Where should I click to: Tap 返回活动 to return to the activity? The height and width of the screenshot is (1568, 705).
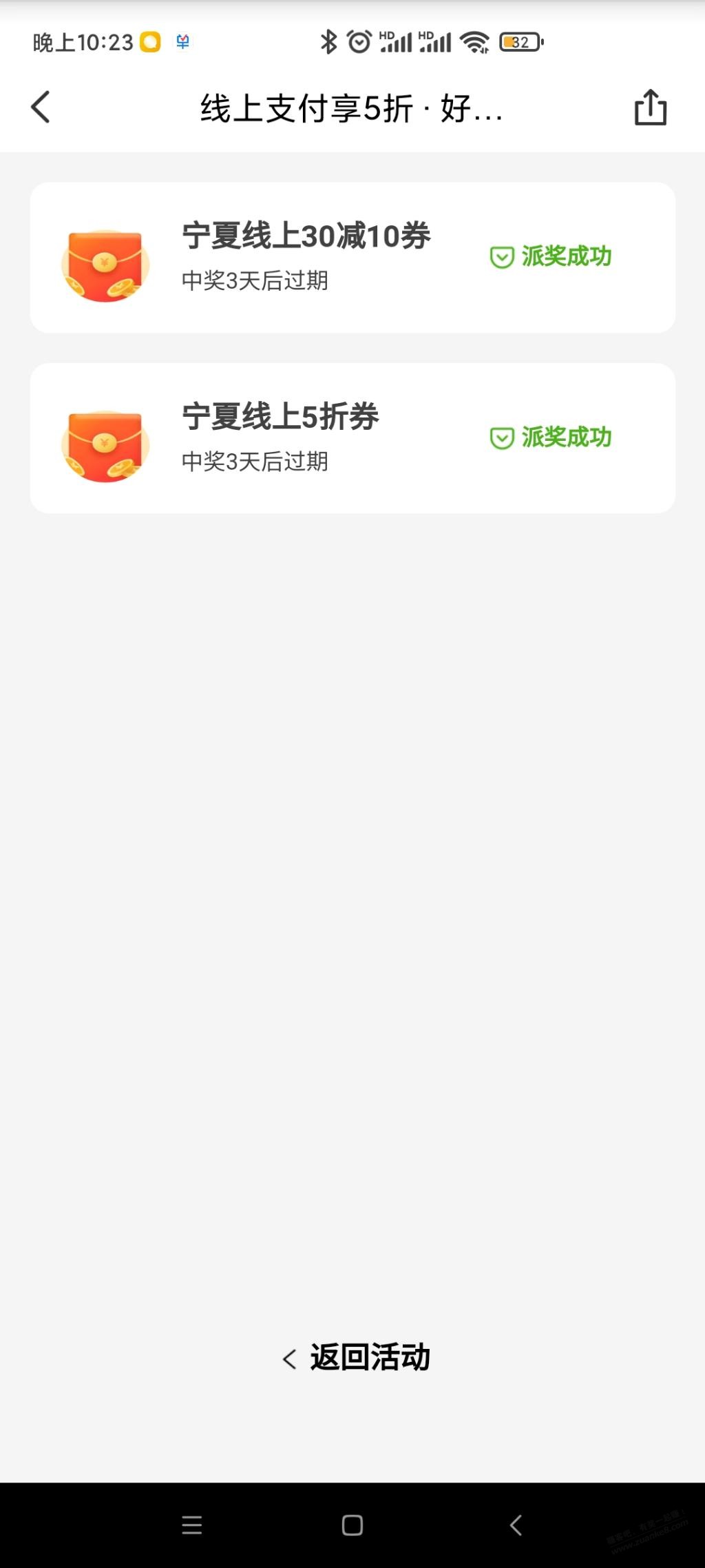[357, 1357]
